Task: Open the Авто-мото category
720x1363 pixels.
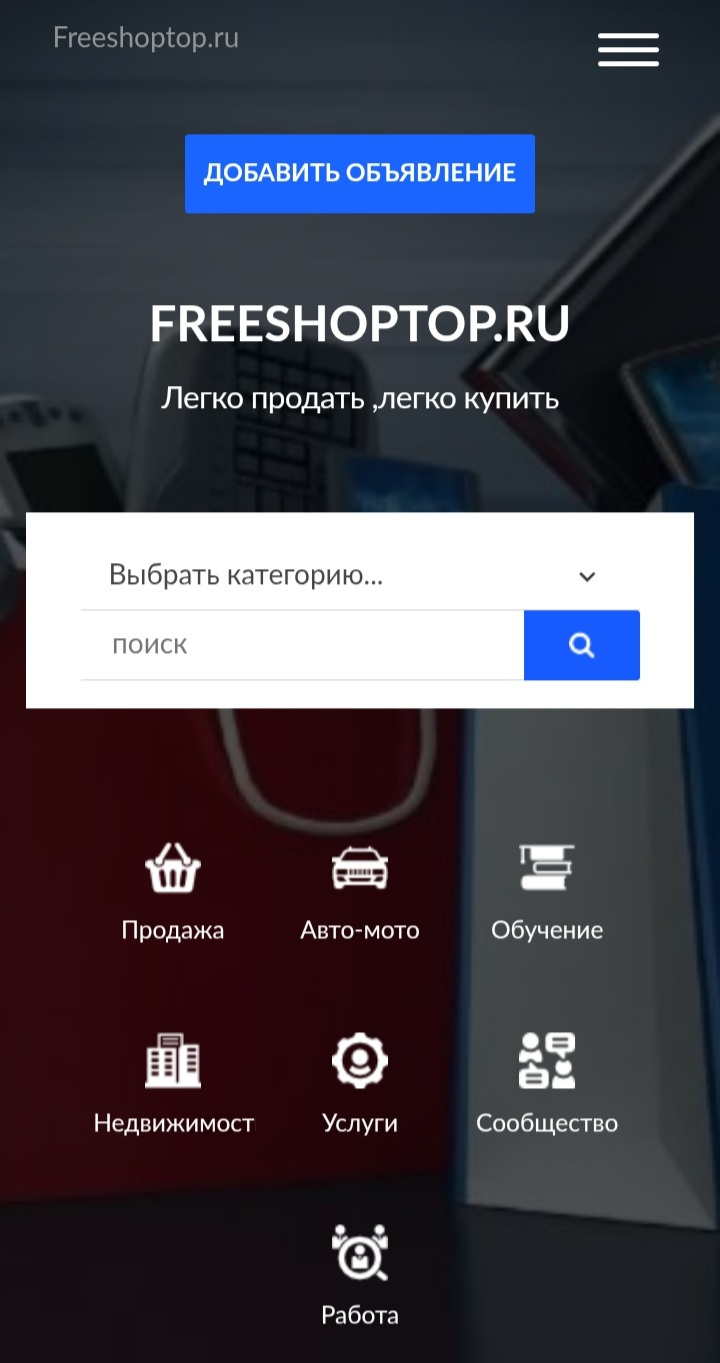Action: click(x=360, y=893)
